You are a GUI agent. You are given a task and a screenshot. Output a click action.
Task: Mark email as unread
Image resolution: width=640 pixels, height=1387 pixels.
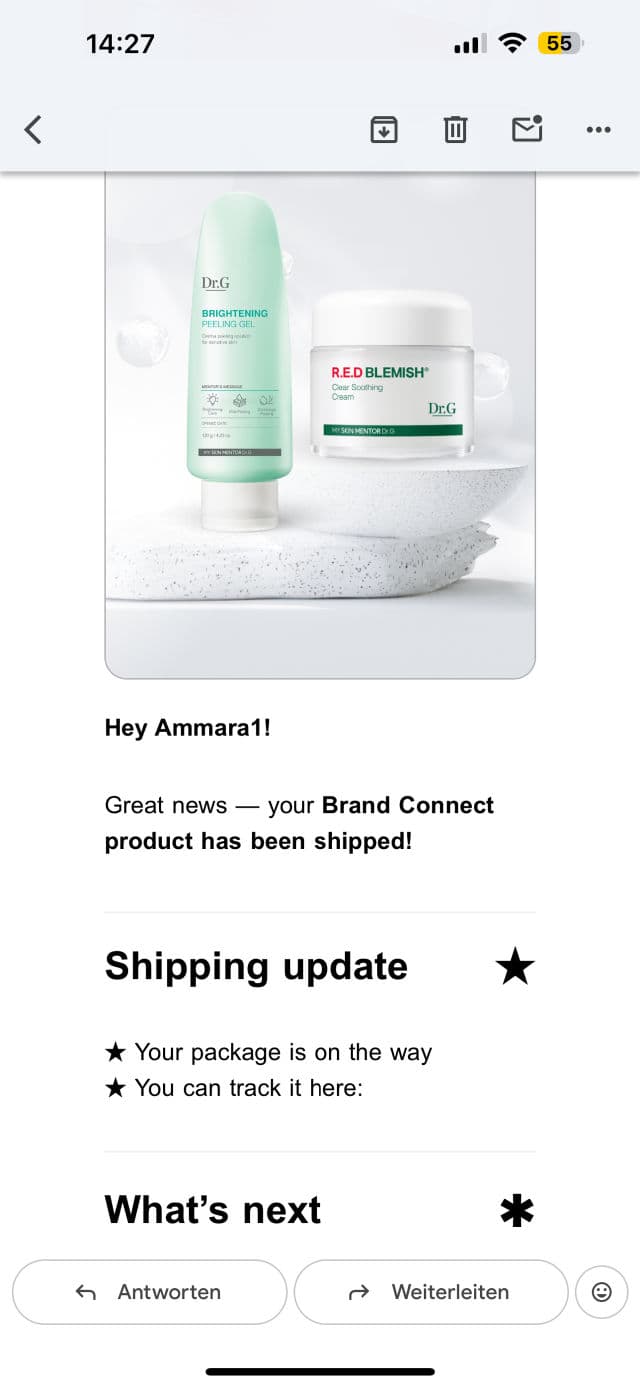pos(527,129)
